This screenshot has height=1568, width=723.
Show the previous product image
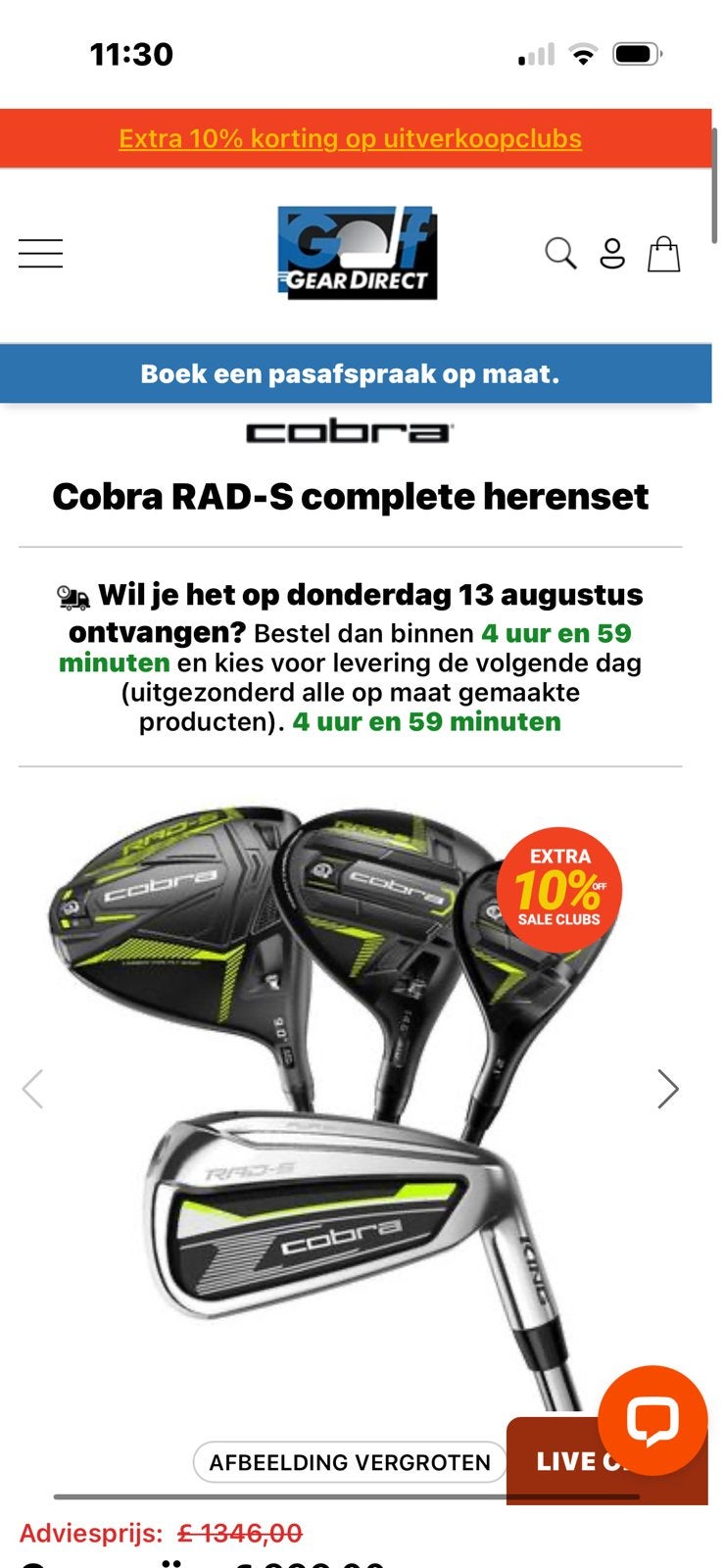[x=32, y=1089]
